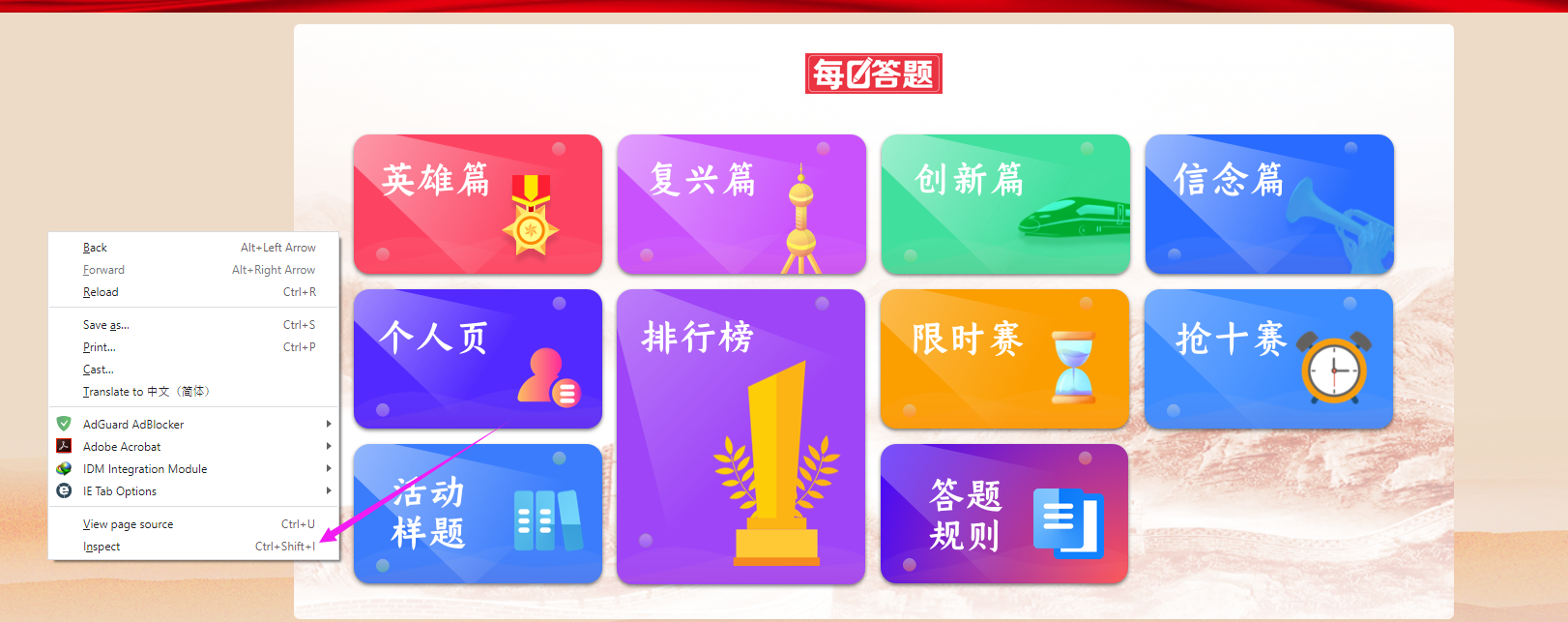The height and width of the screenshot is (622, 1568).
Task: Choose Back in the context menu
Action: (x=96, y=248)
